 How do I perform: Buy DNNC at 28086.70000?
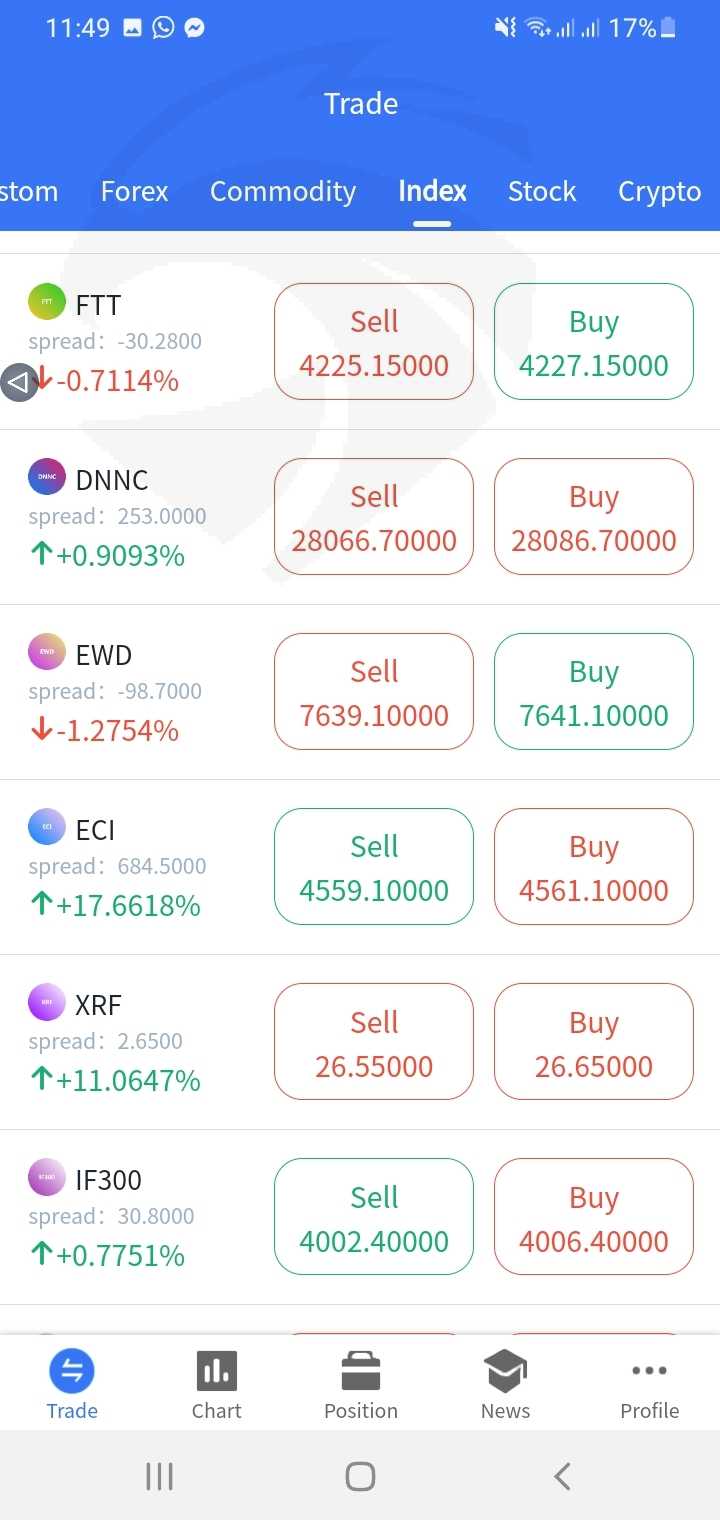point(593,517)
